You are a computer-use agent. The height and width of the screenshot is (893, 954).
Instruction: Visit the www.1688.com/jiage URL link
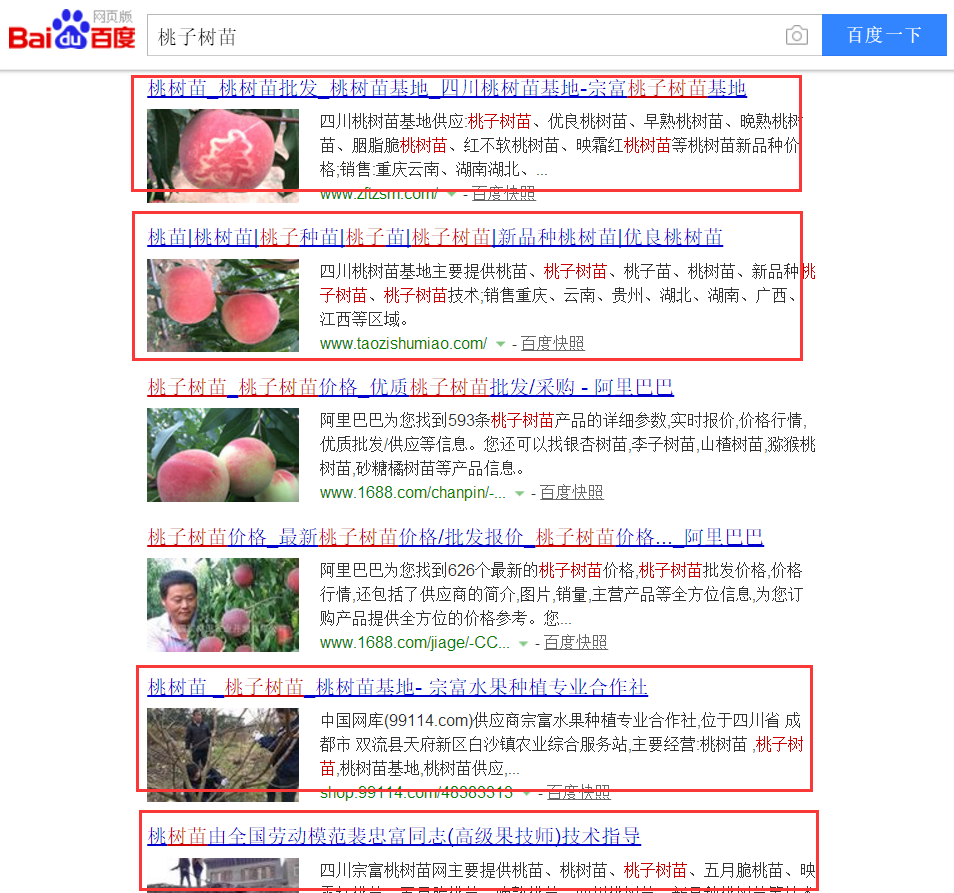pos(415,643)
